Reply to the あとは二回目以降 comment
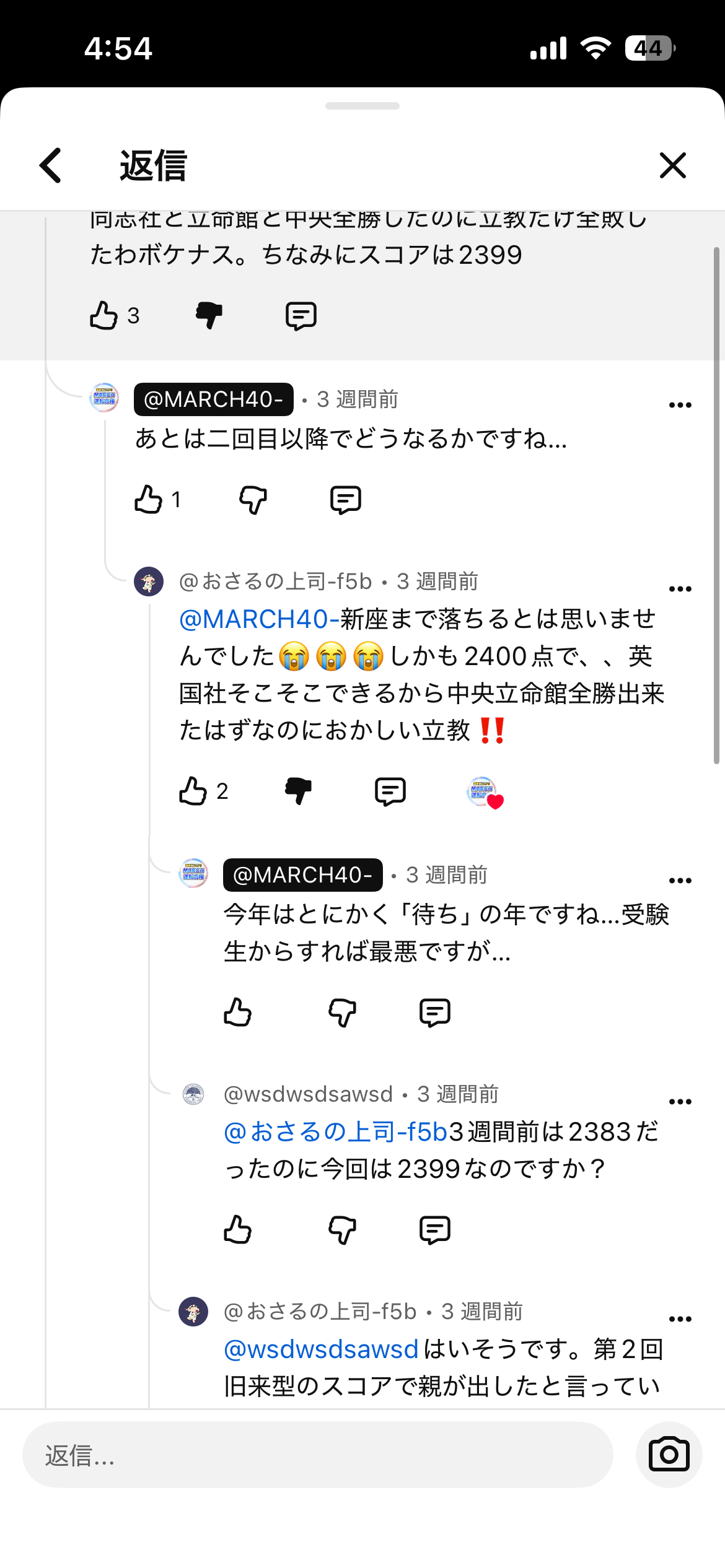This screenshot has height=1568, width=725. click(x=345, y=500)
